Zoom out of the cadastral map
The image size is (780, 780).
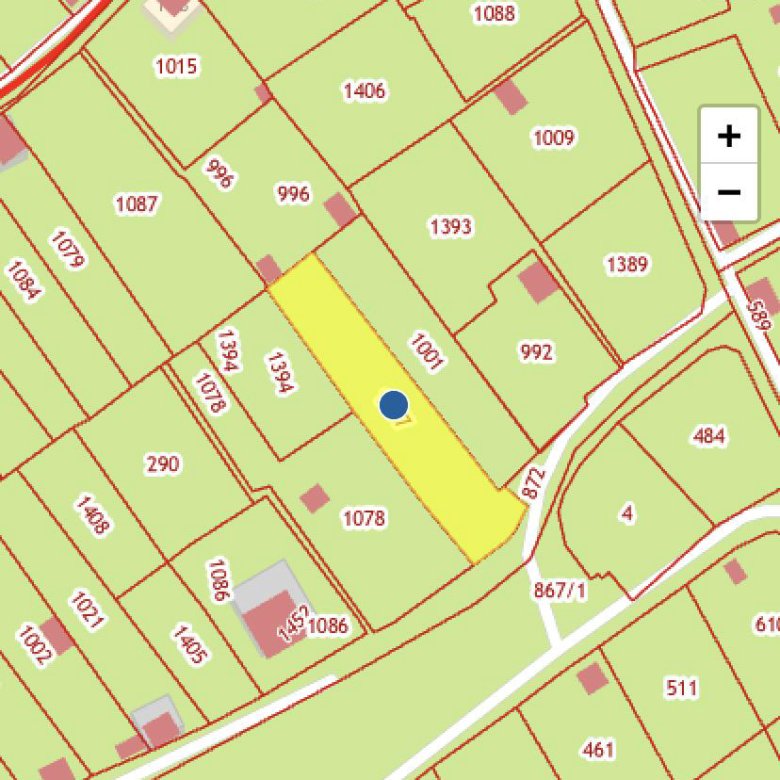point(729,191)
